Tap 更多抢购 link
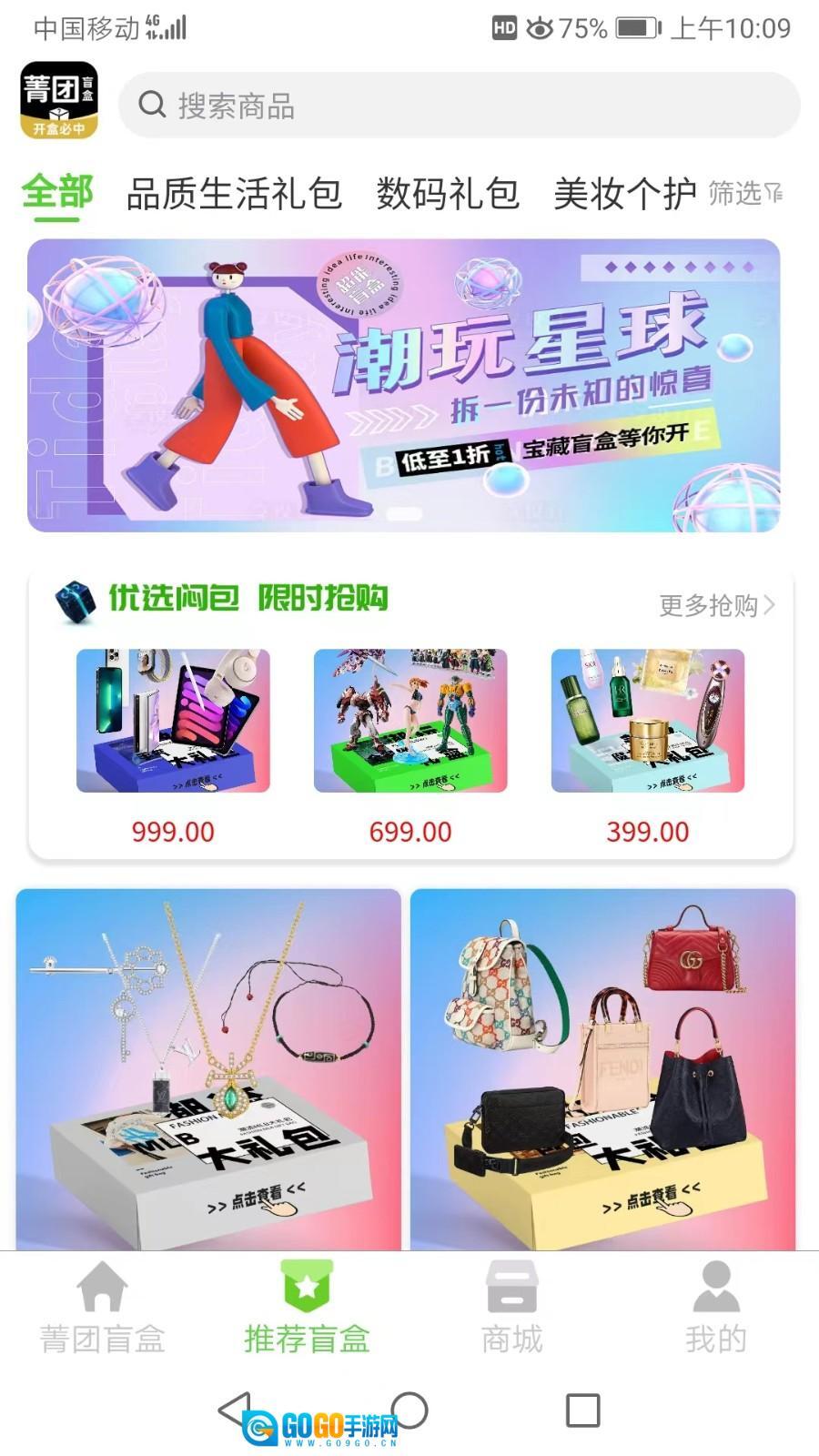Image resolution: width=819 pixels, height=1456 pixels. pos(716,605)
